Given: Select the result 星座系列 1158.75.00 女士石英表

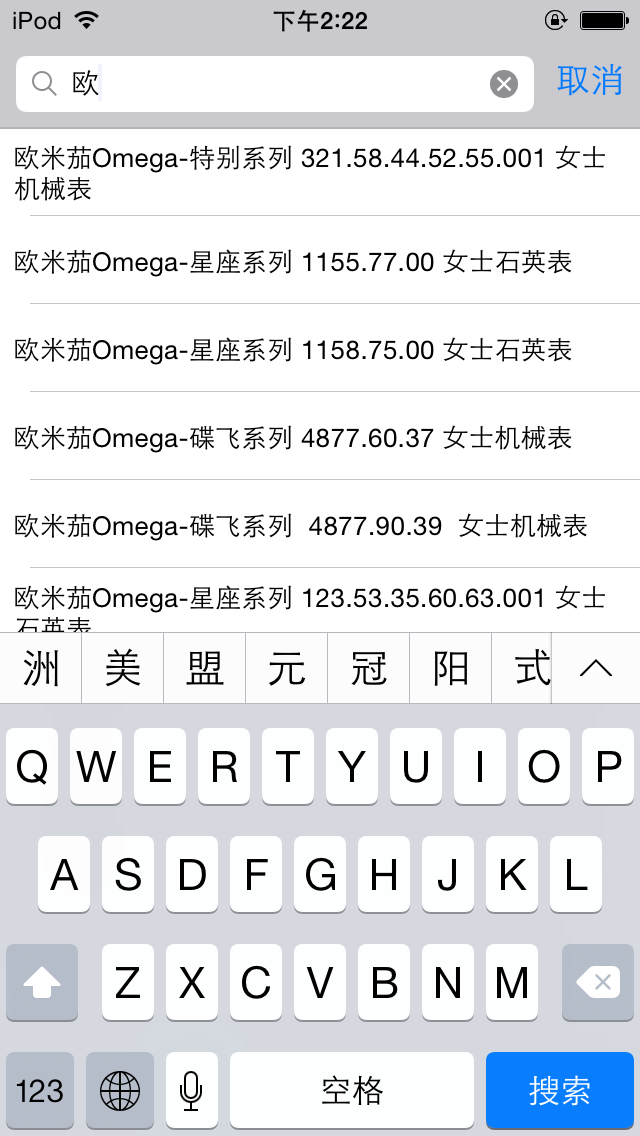Looking at the screenshot, I should 320,348.
